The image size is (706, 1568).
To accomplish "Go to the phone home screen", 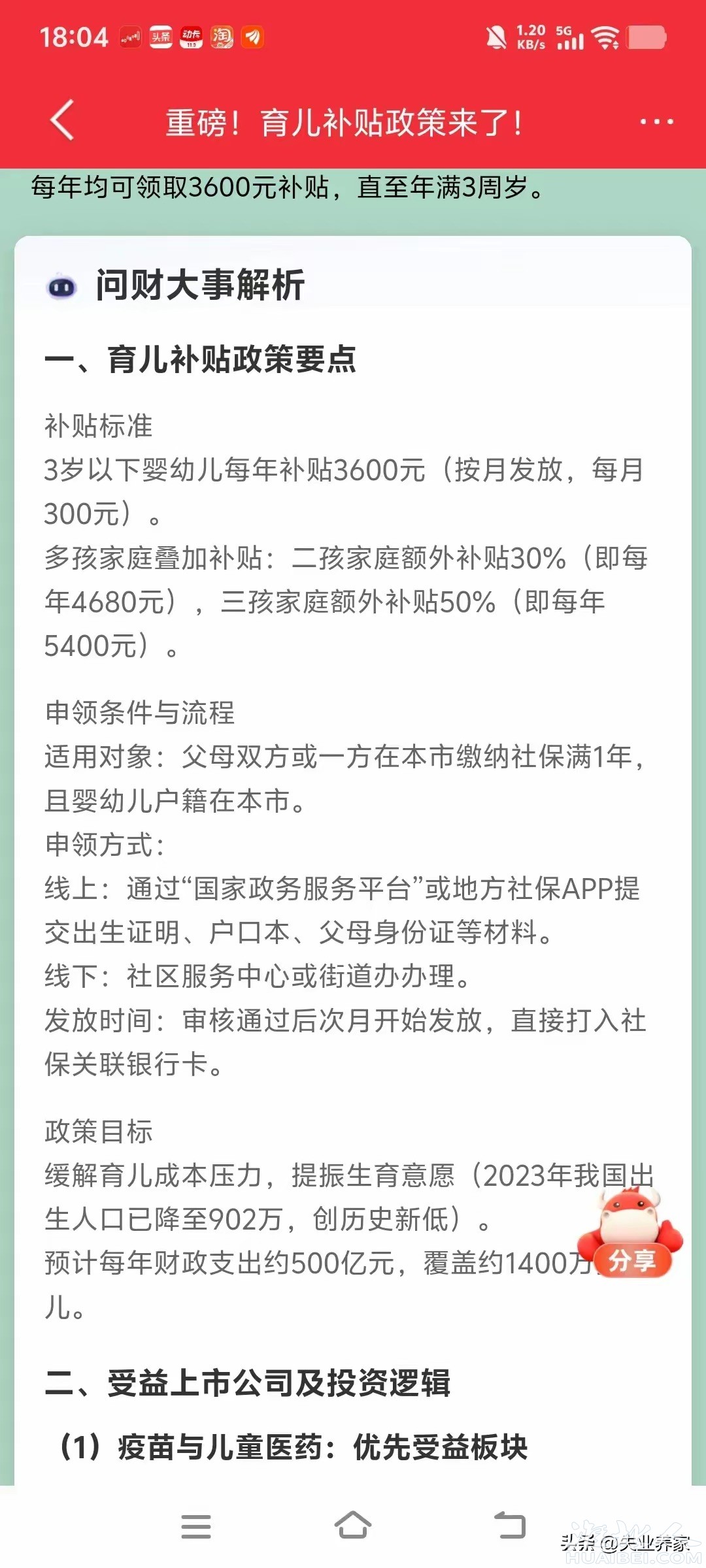I will tap(353, 1526).
